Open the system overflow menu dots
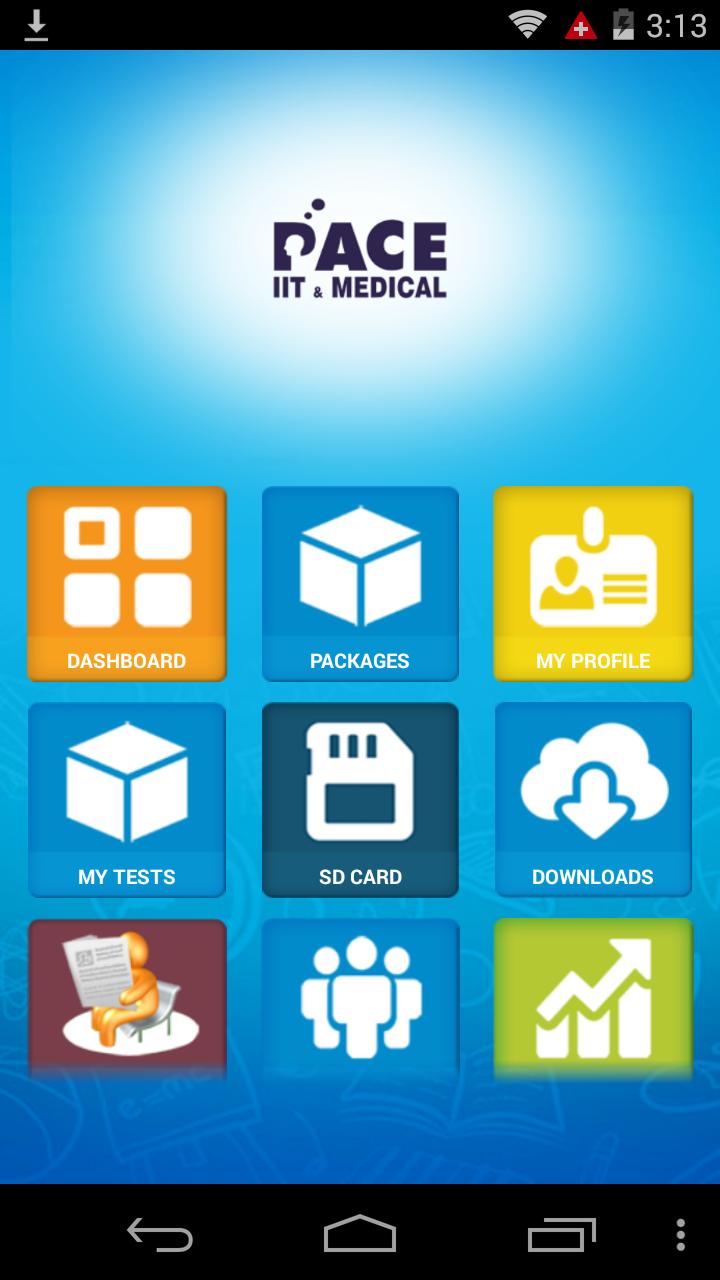Screen dimensions: 720x1280 click(x=681, y=1234)
